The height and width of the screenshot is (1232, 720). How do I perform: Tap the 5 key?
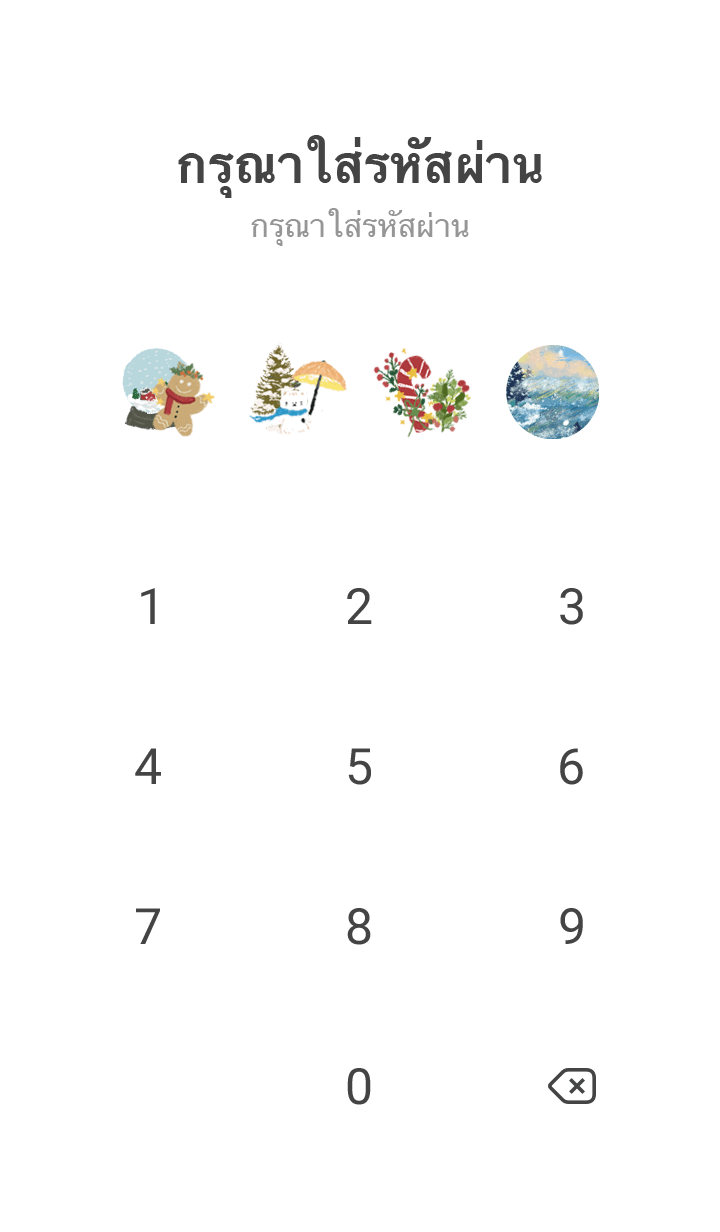click(x=359, y=767)
